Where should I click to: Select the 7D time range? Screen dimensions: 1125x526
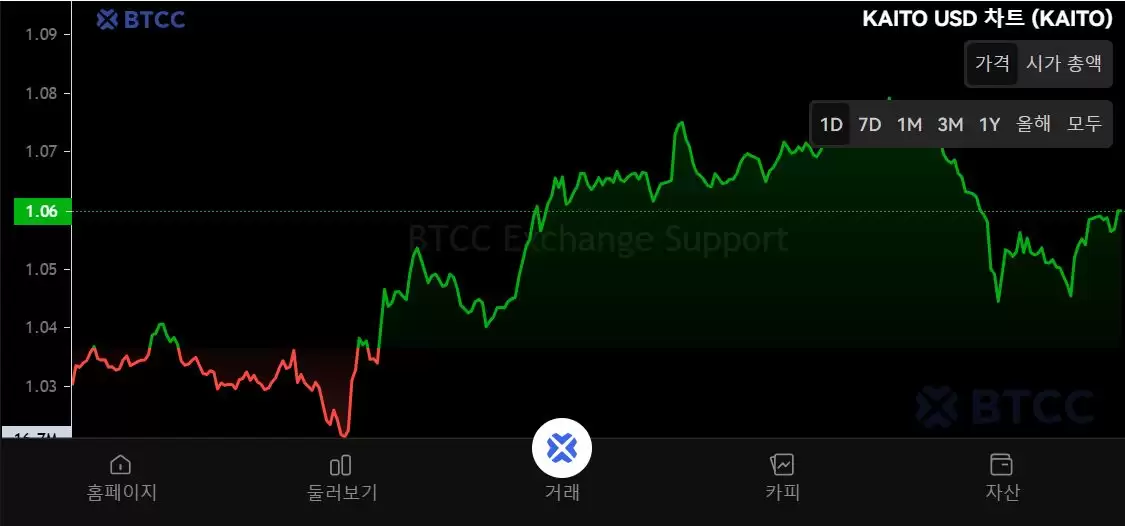coord(870,125)
